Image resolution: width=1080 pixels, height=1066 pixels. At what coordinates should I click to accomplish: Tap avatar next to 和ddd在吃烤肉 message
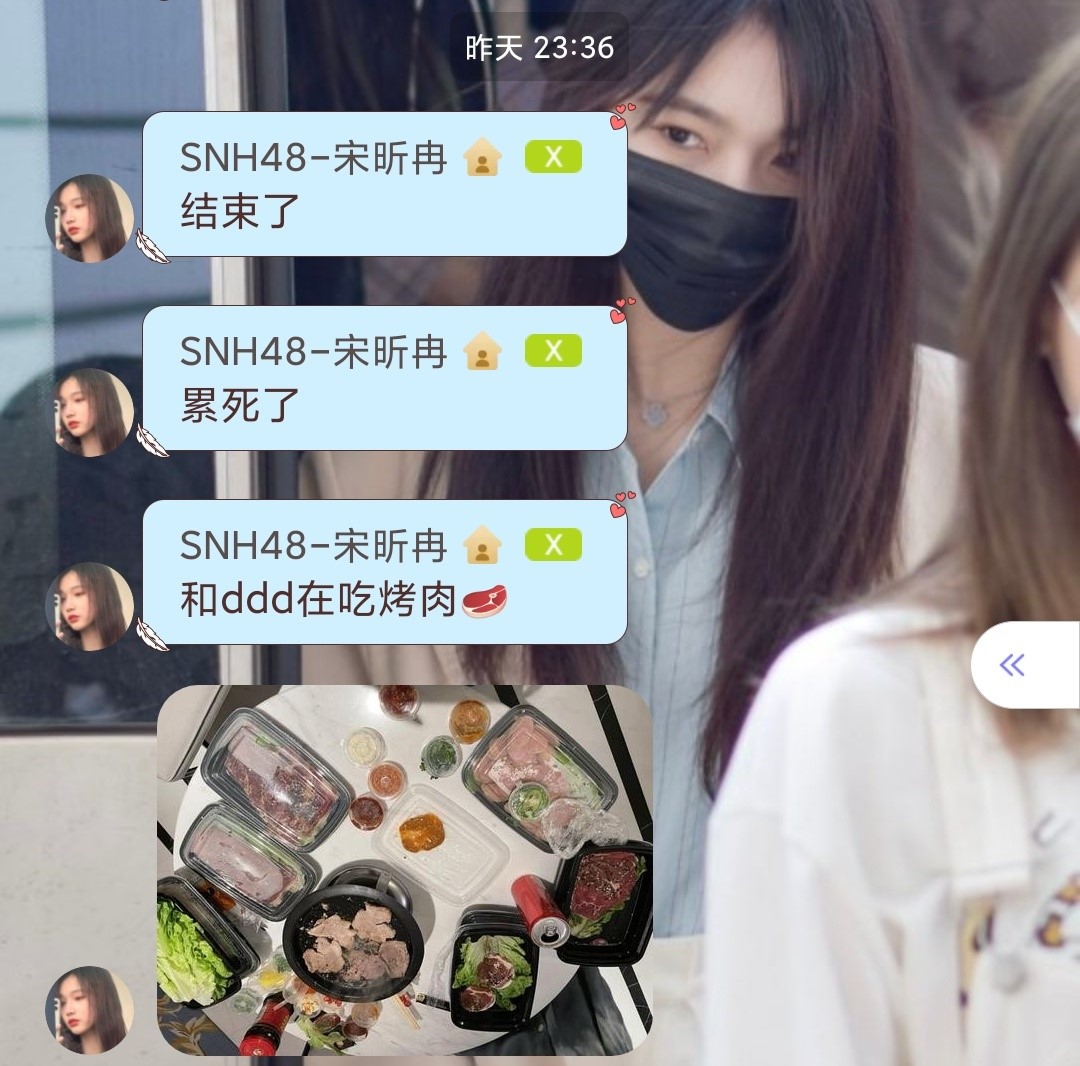90,606
